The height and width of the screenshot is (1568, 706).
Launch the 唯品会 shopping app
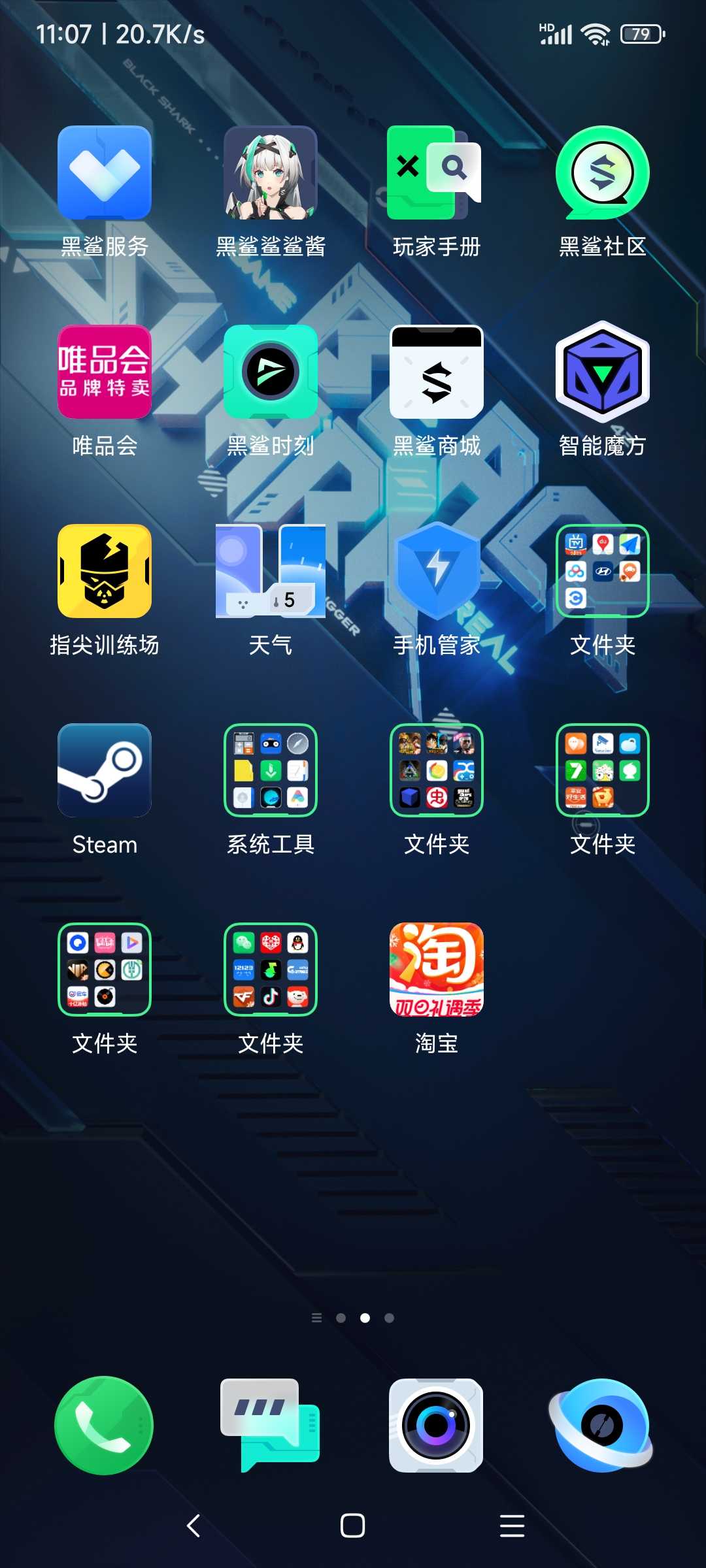(x=105, y=372)
